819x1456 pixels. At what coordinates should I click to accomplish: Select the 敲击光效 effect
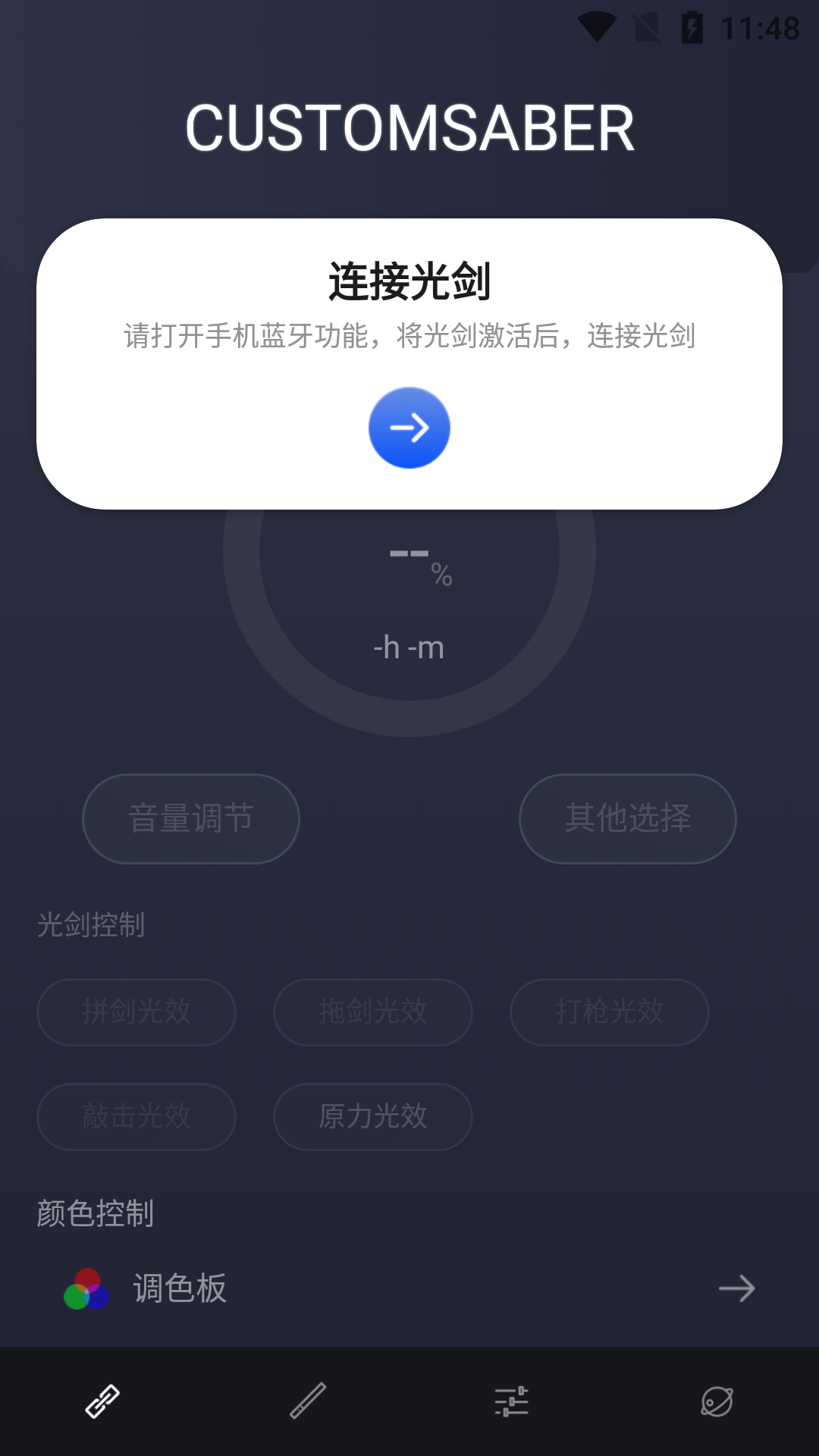[136, 1116]
